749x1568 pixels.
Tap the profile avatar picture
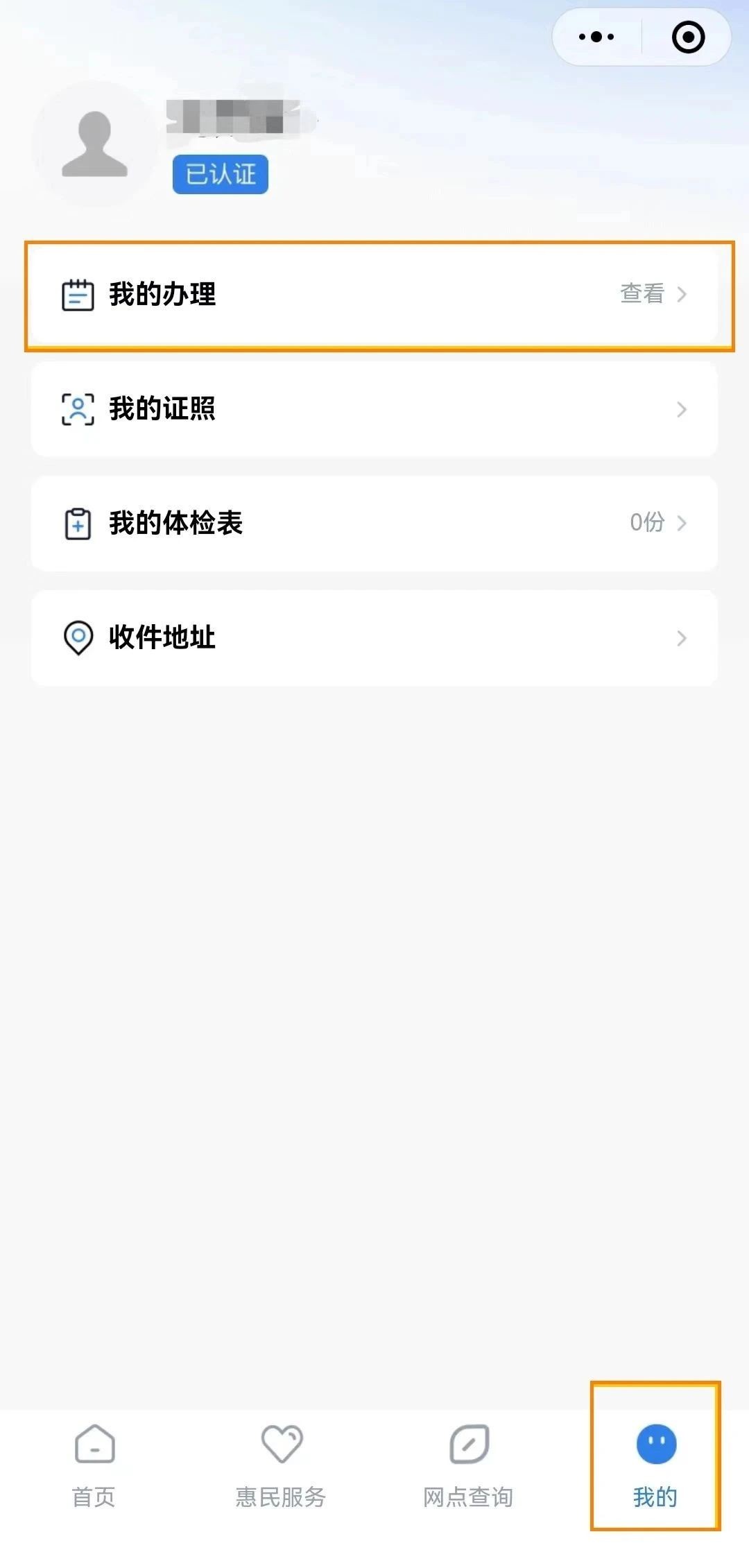coord(95,144)
